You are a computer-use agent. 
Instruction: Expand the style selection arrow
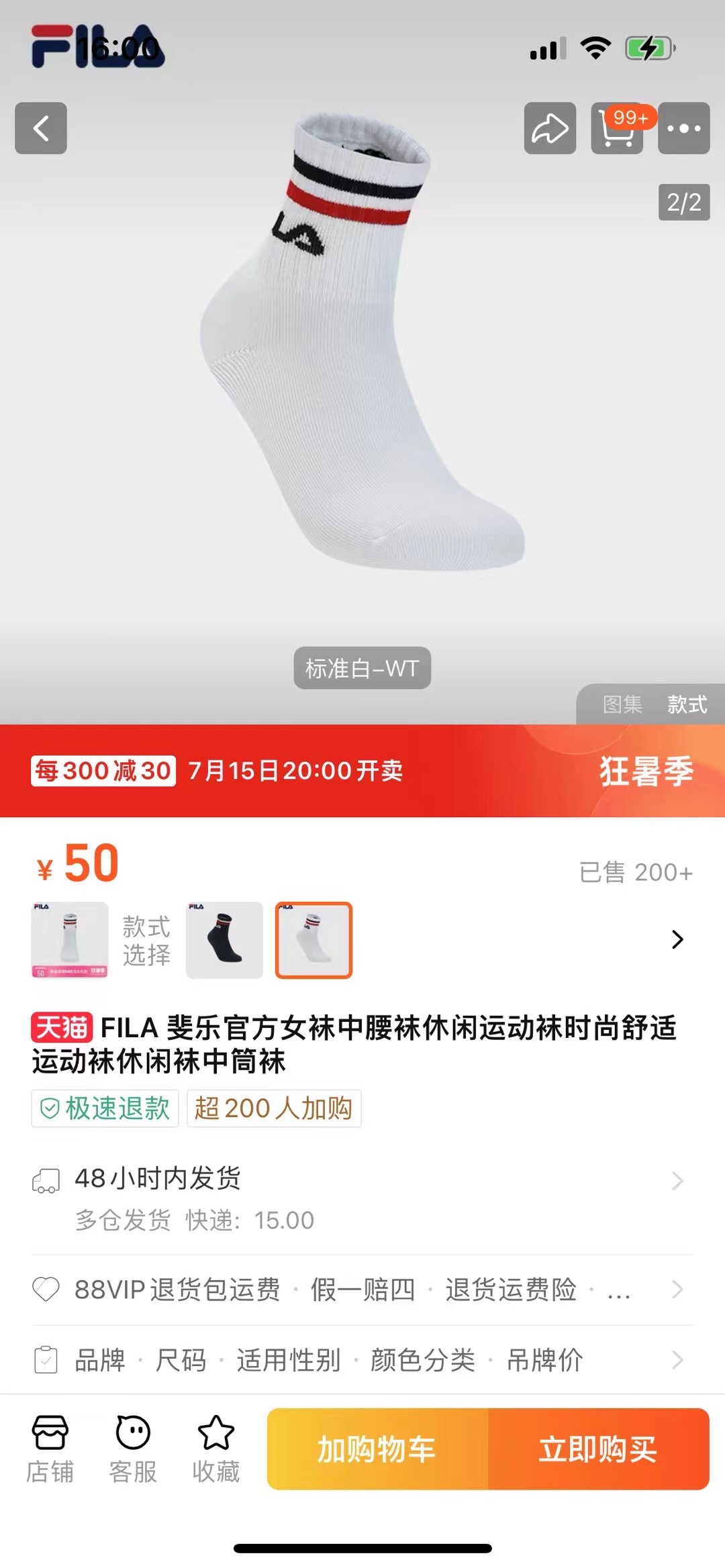tap(677, 939)
